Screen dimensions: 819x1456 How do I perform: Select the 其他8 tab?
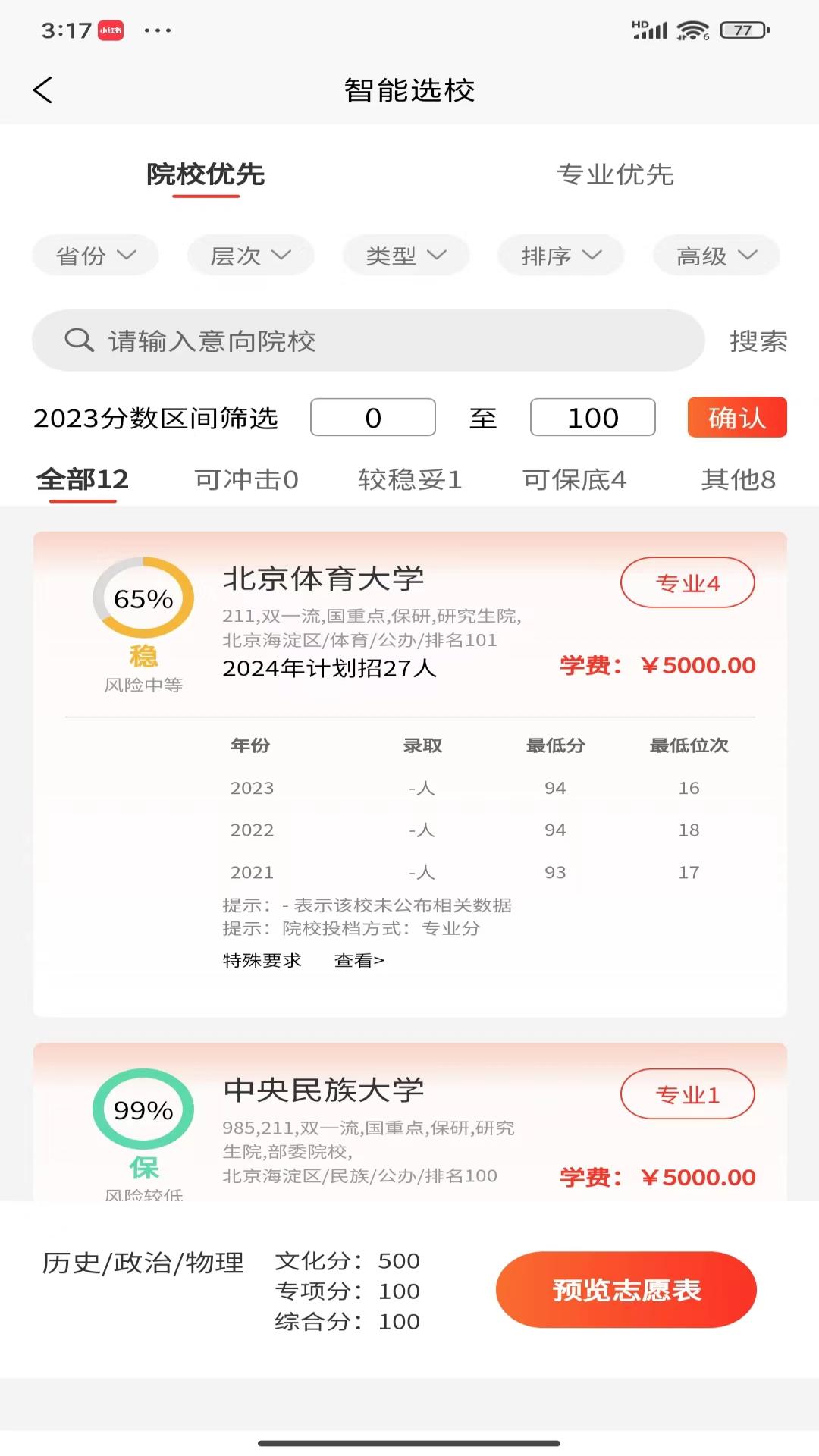[x=739, y=479]
